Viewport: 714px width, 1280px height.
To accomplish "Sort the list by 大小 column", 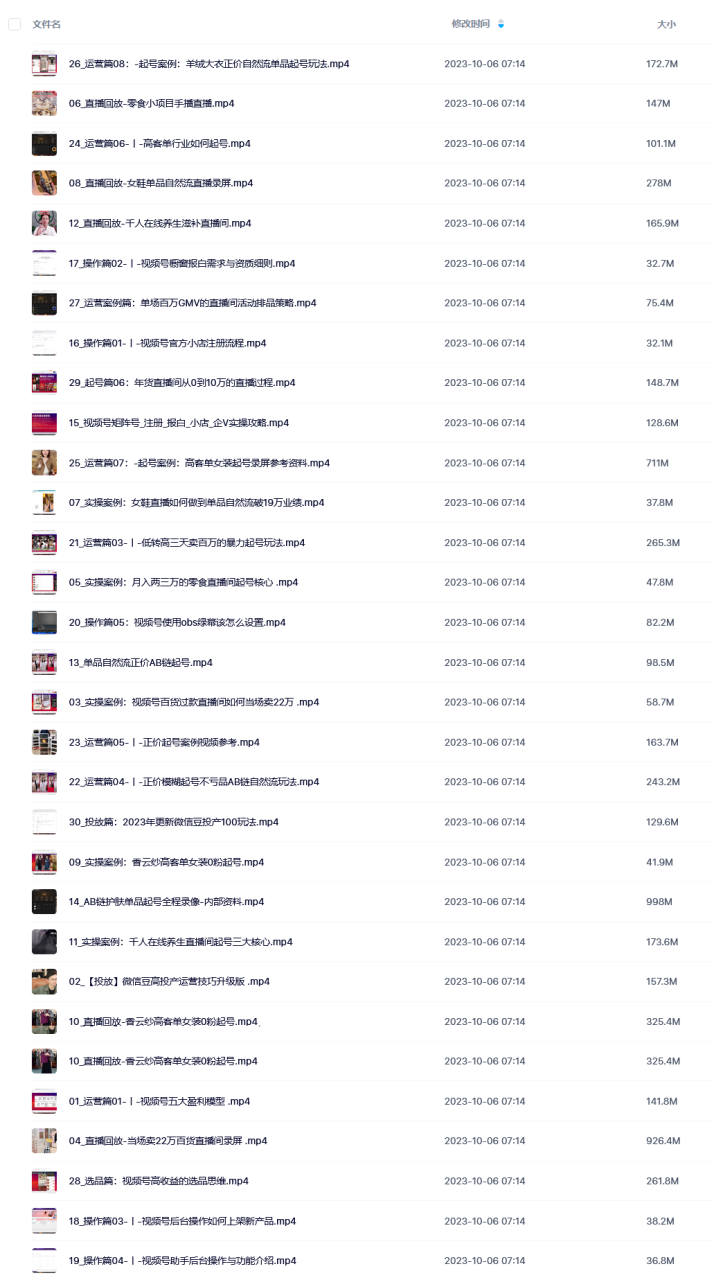I will pyautogui.click(x=665, y=24).
